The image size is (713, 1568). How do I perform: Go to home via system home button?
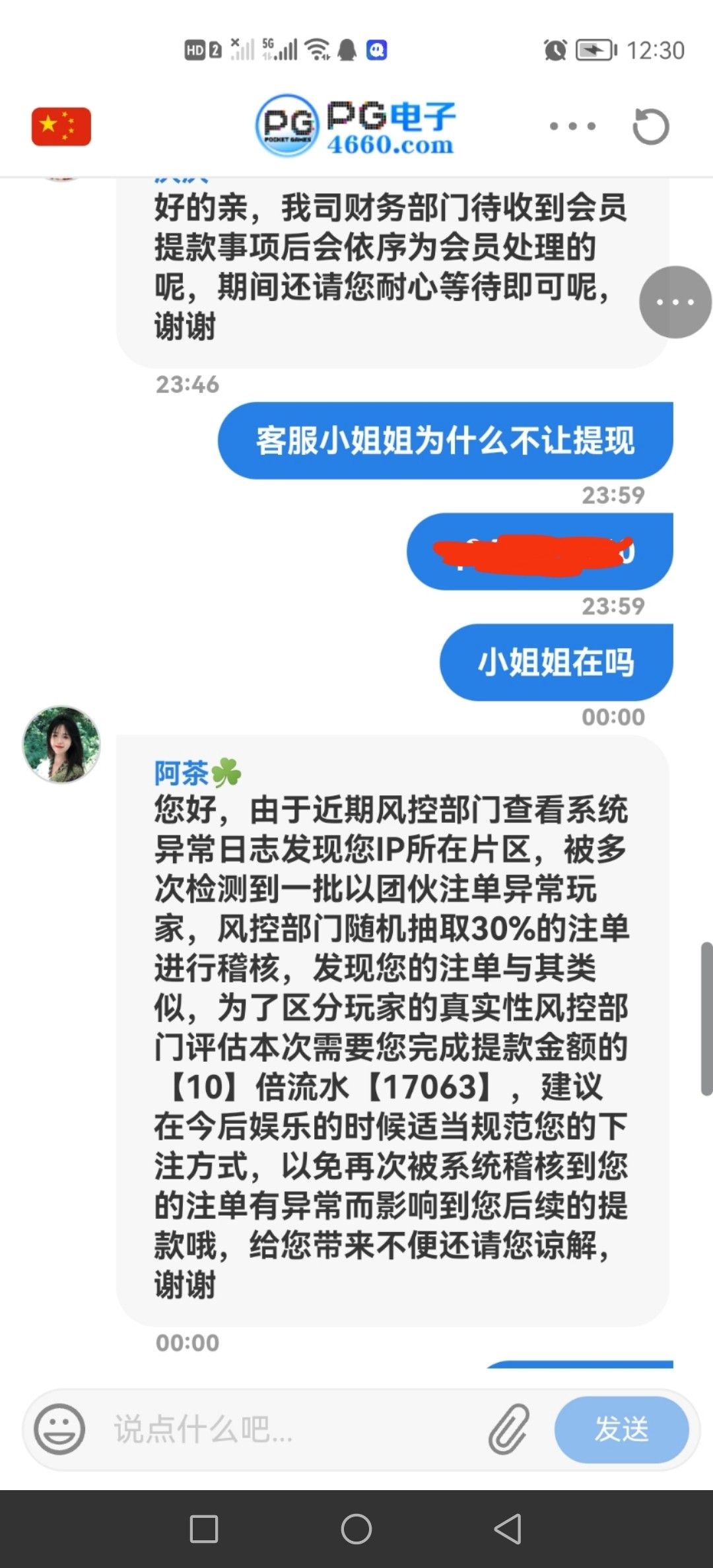tap(356, 1528)
